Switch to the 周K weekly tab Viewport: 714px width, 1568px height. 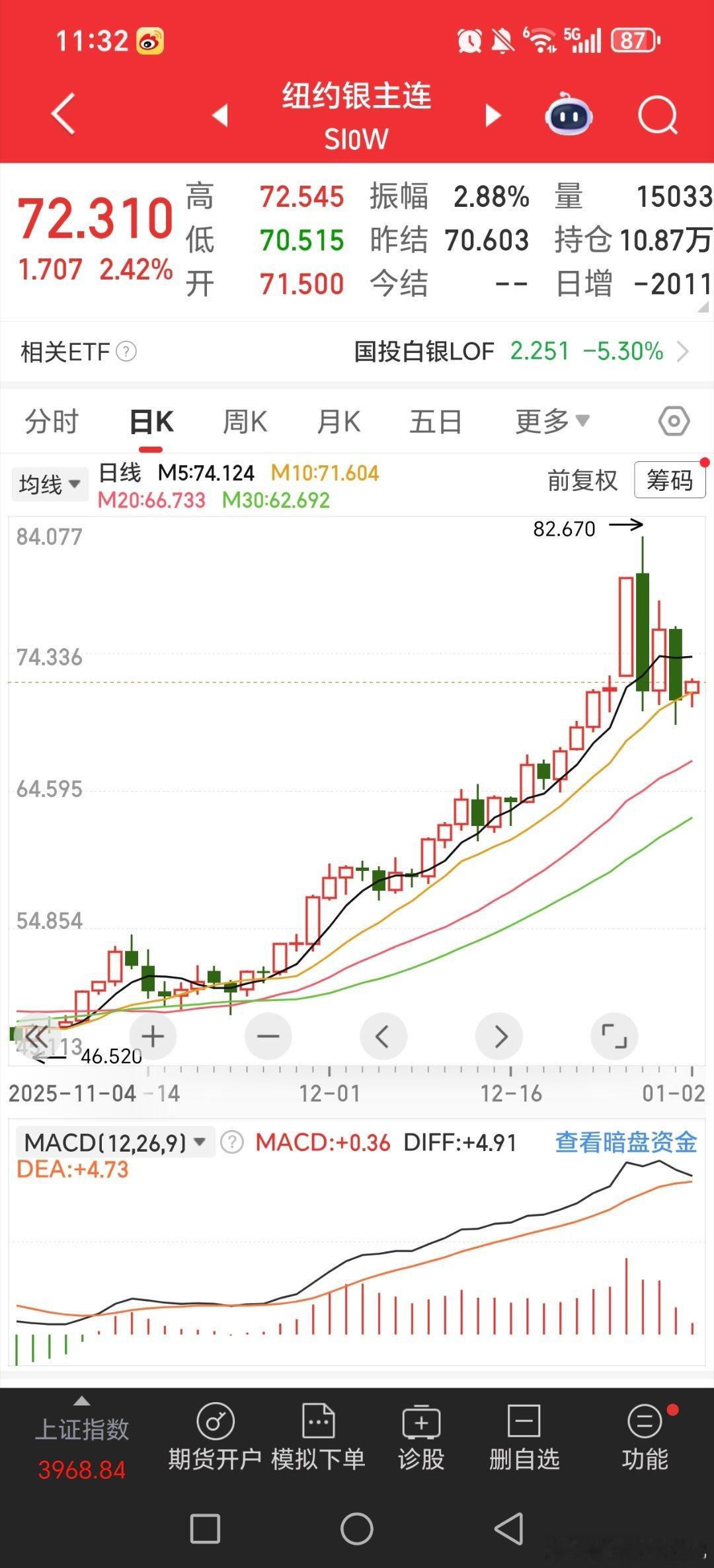pyautogui.click(x=245, y=421)
